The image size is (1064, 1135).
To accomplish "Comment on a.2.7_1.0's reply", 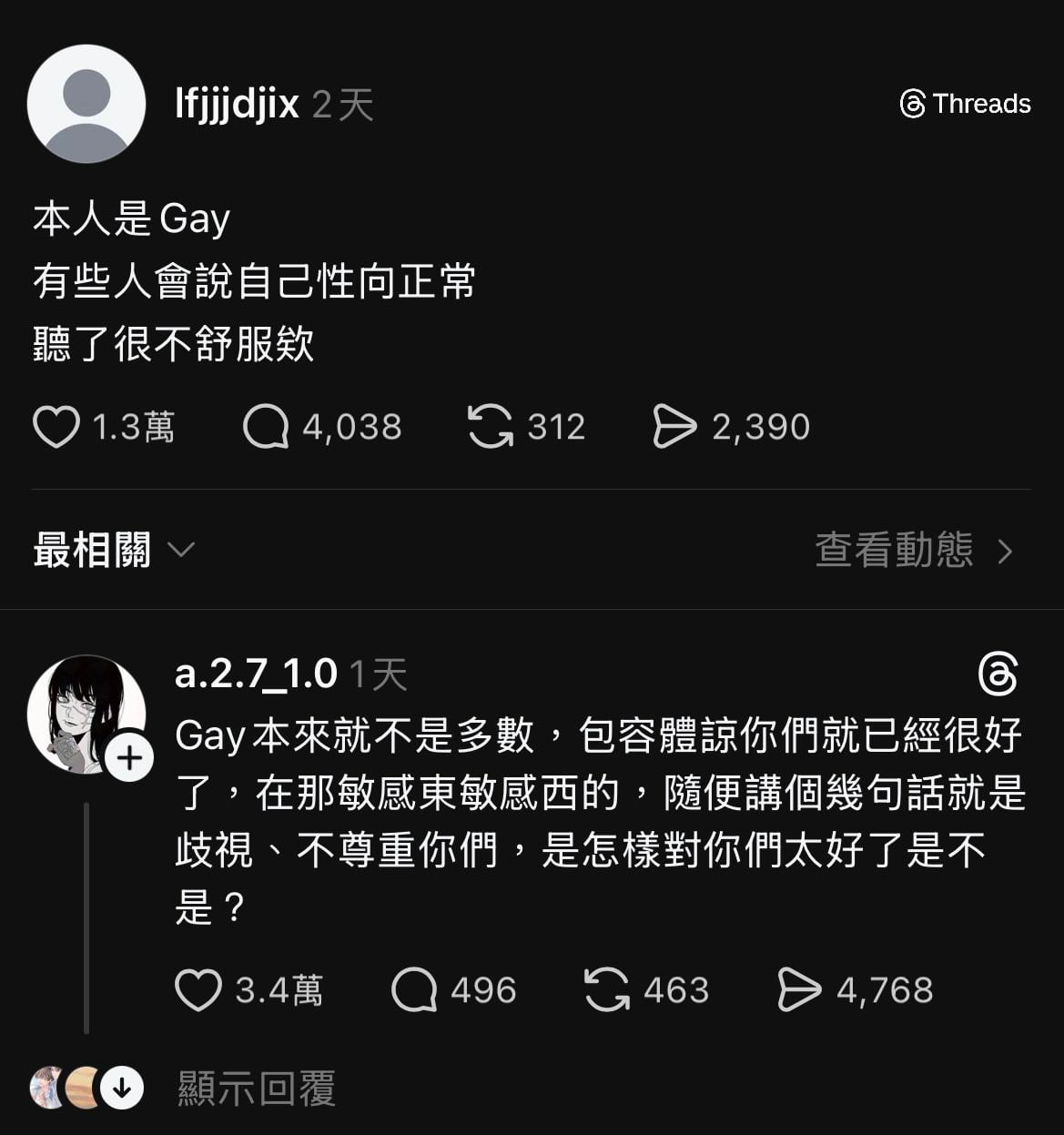I will (414, 990).
